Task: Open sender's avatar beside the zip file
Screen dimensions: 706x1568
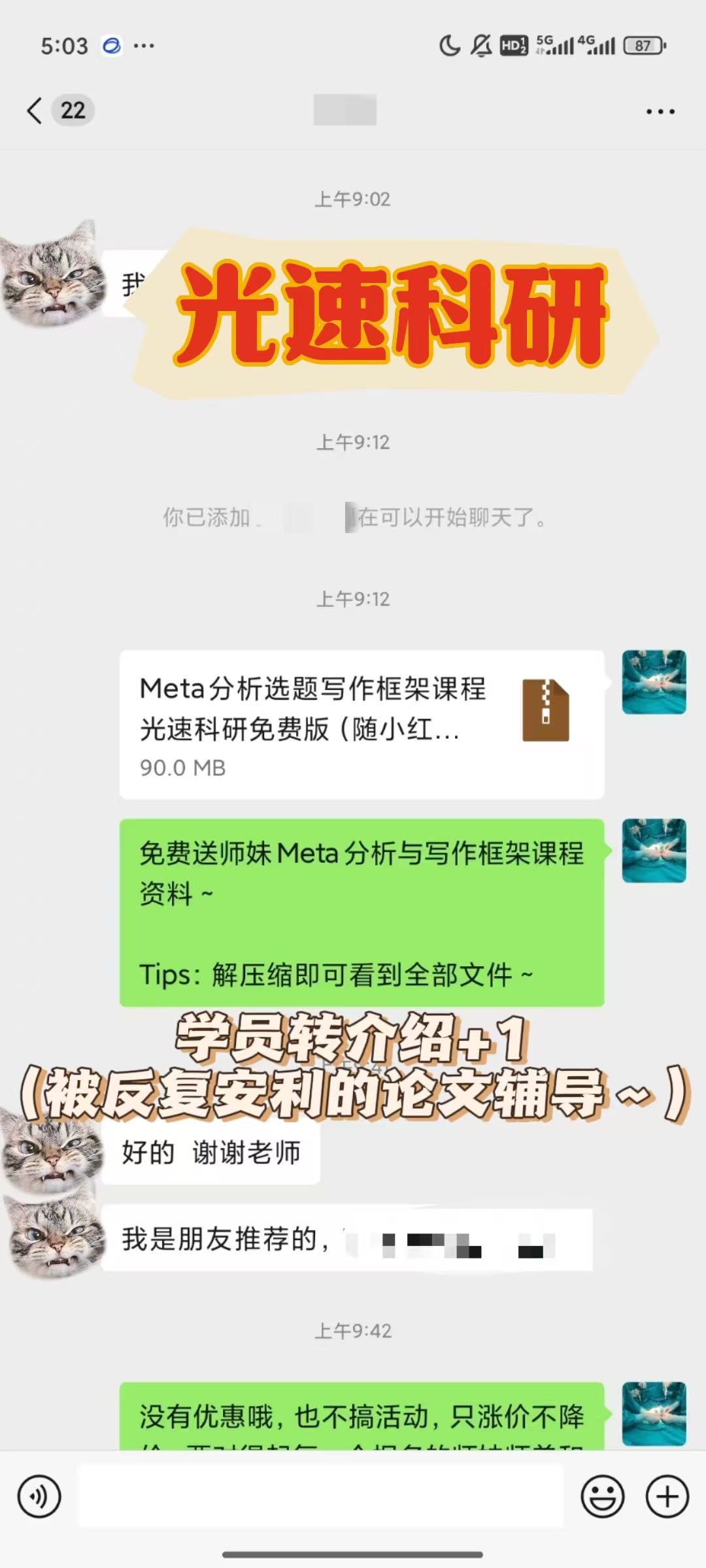Action: [654, 682]
